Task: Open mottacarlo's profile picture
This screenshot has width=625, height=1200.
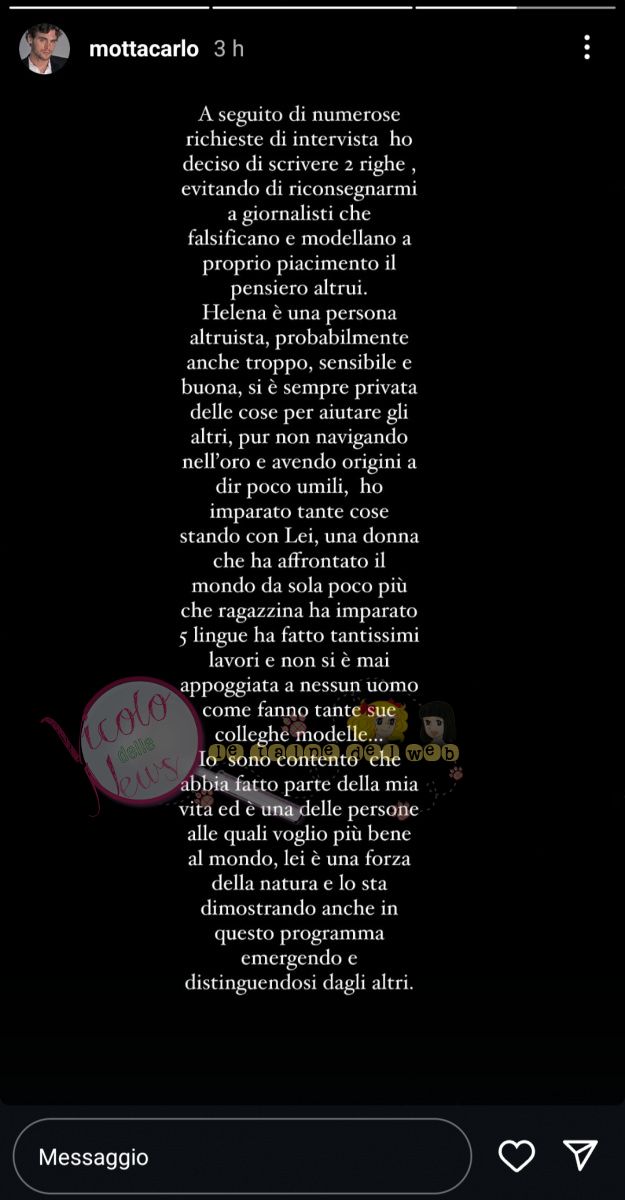Action: pyautogui.click(x=44, y=49)
